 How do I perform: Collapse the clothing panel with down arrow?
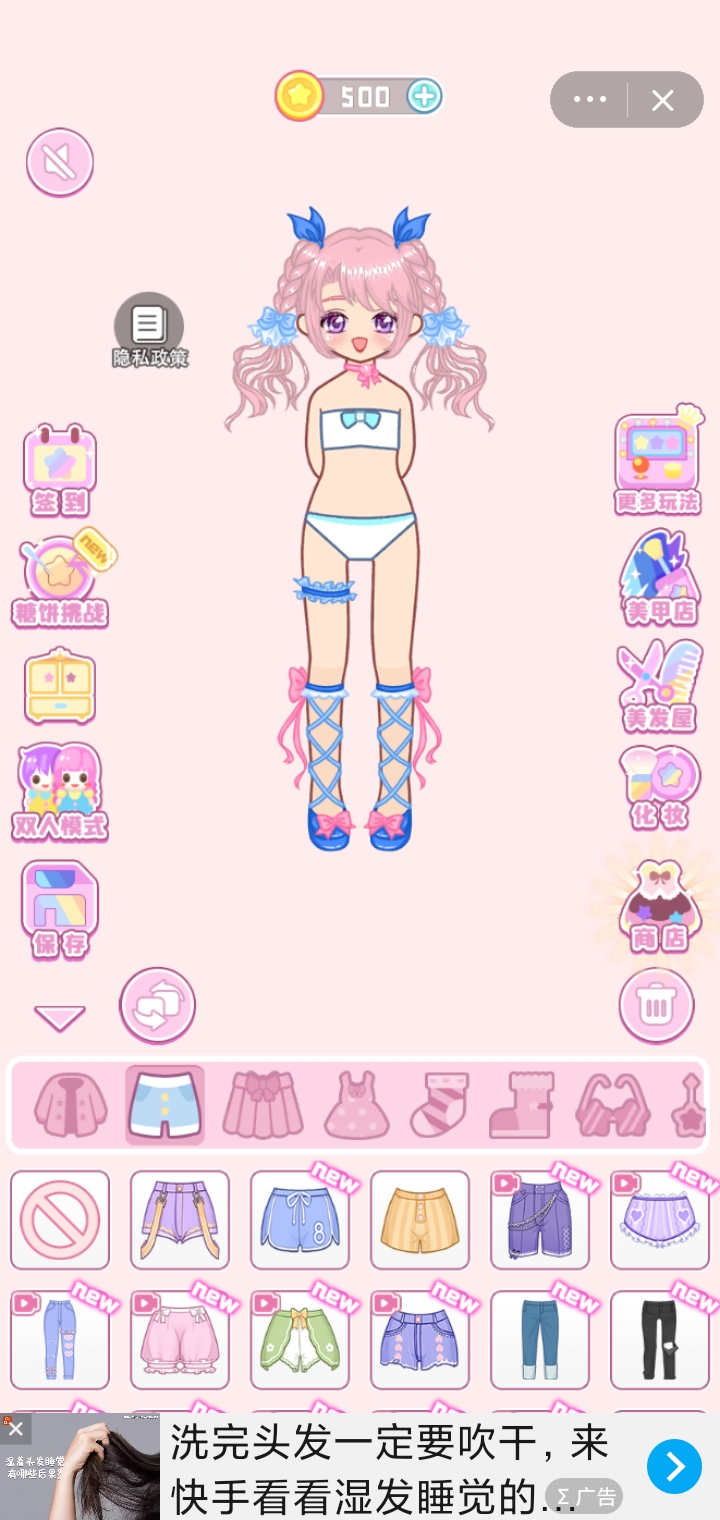point(60,1018)
